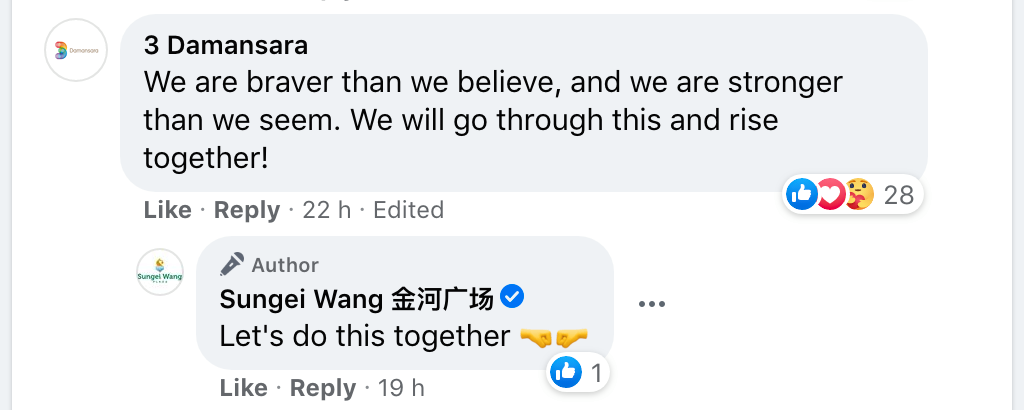Like 3 Damansara's comment

coord(167,210)
